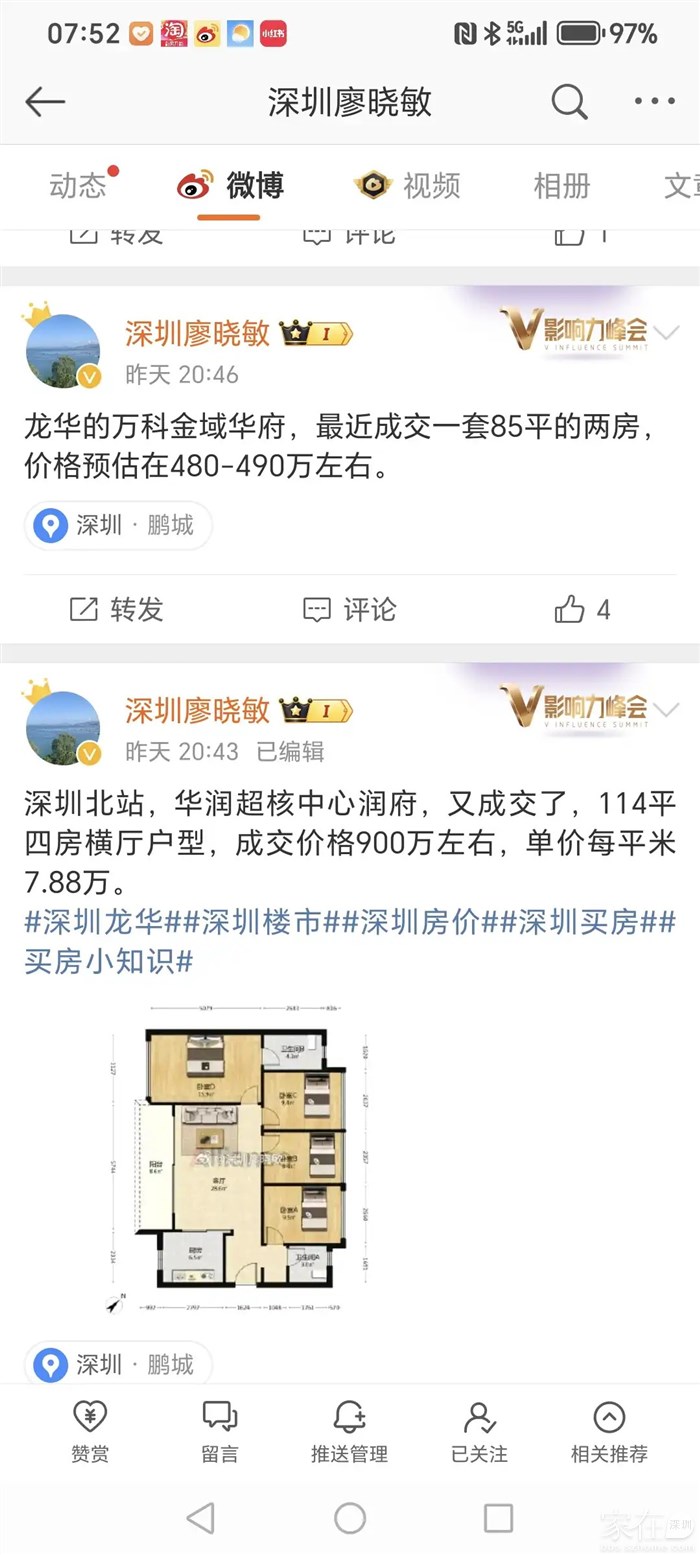The height and width of the screenshot is (1555, 700).
Task: Switch to the 动态 tab
Action: coord(78,186)
